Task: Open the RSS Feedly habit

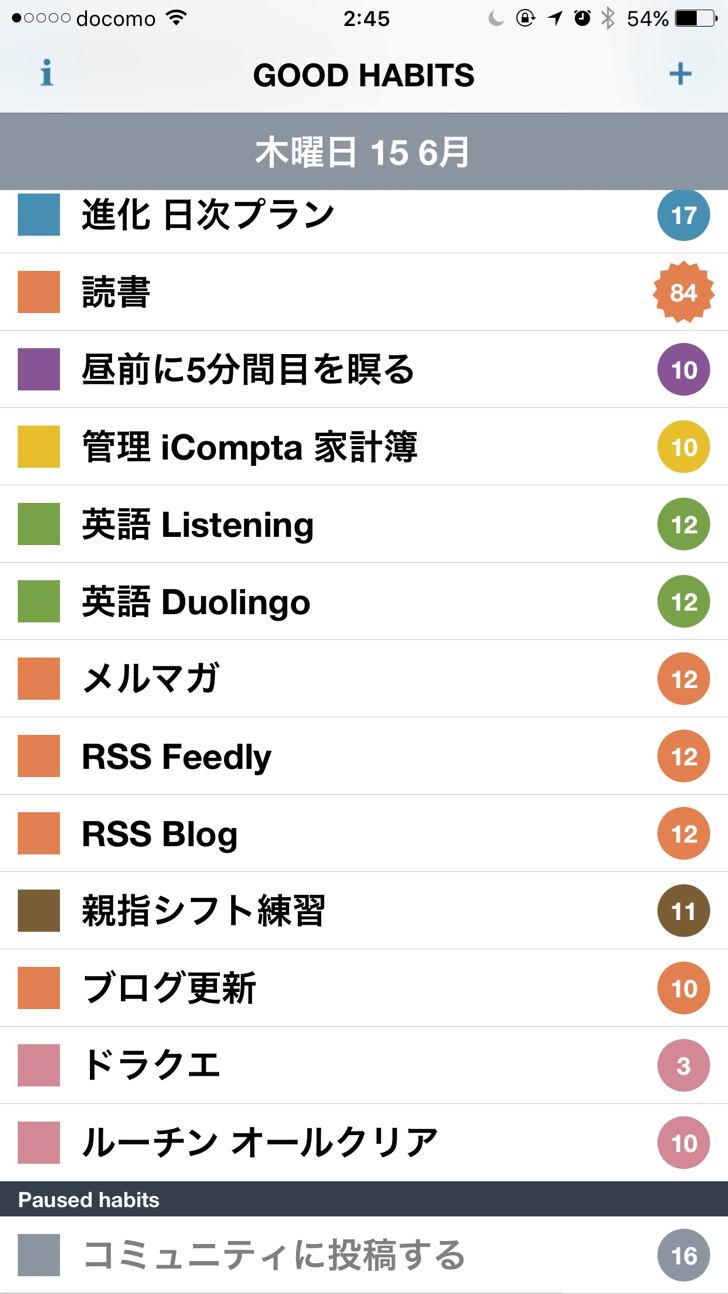Action: point(364,756)
